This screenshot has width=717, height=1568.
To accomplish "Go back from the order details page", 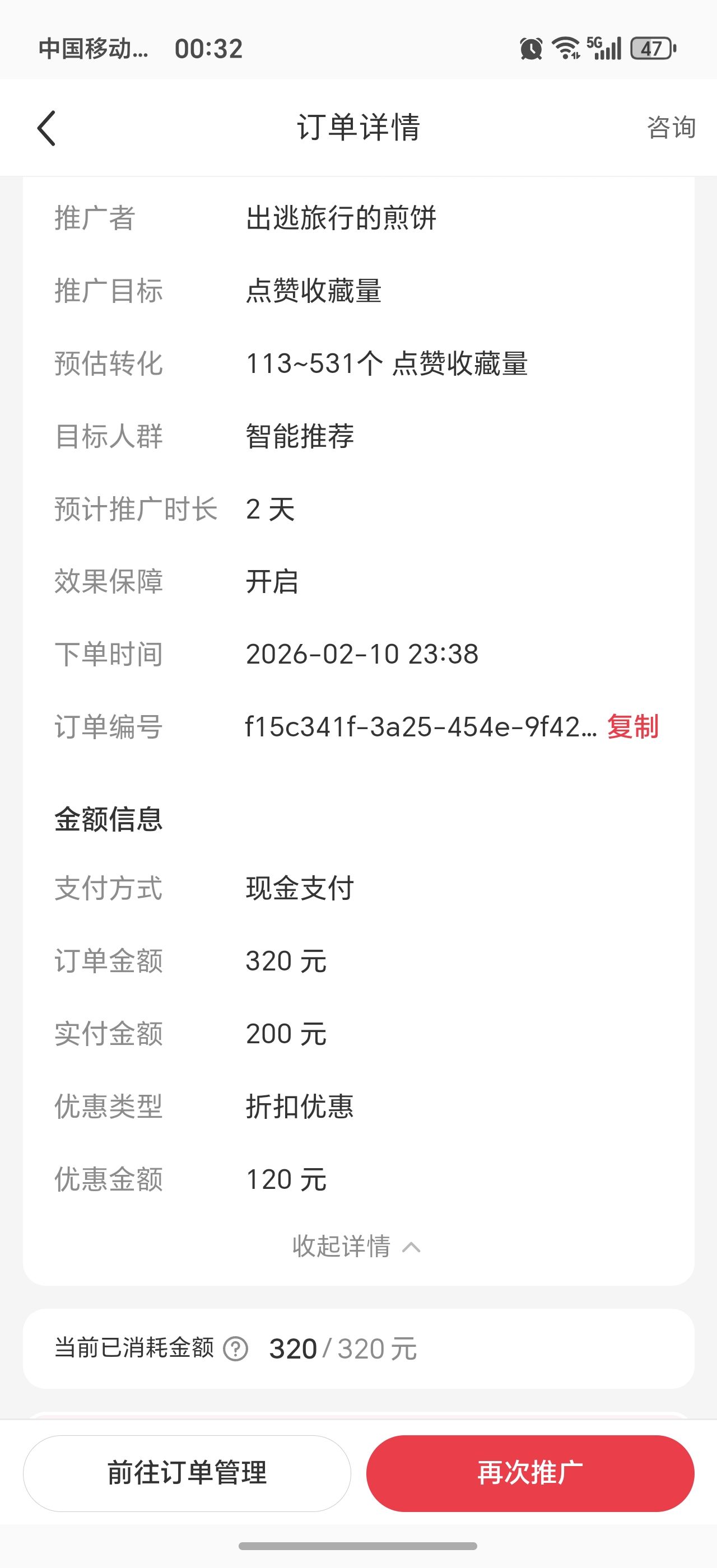I will tap(46, 128).
